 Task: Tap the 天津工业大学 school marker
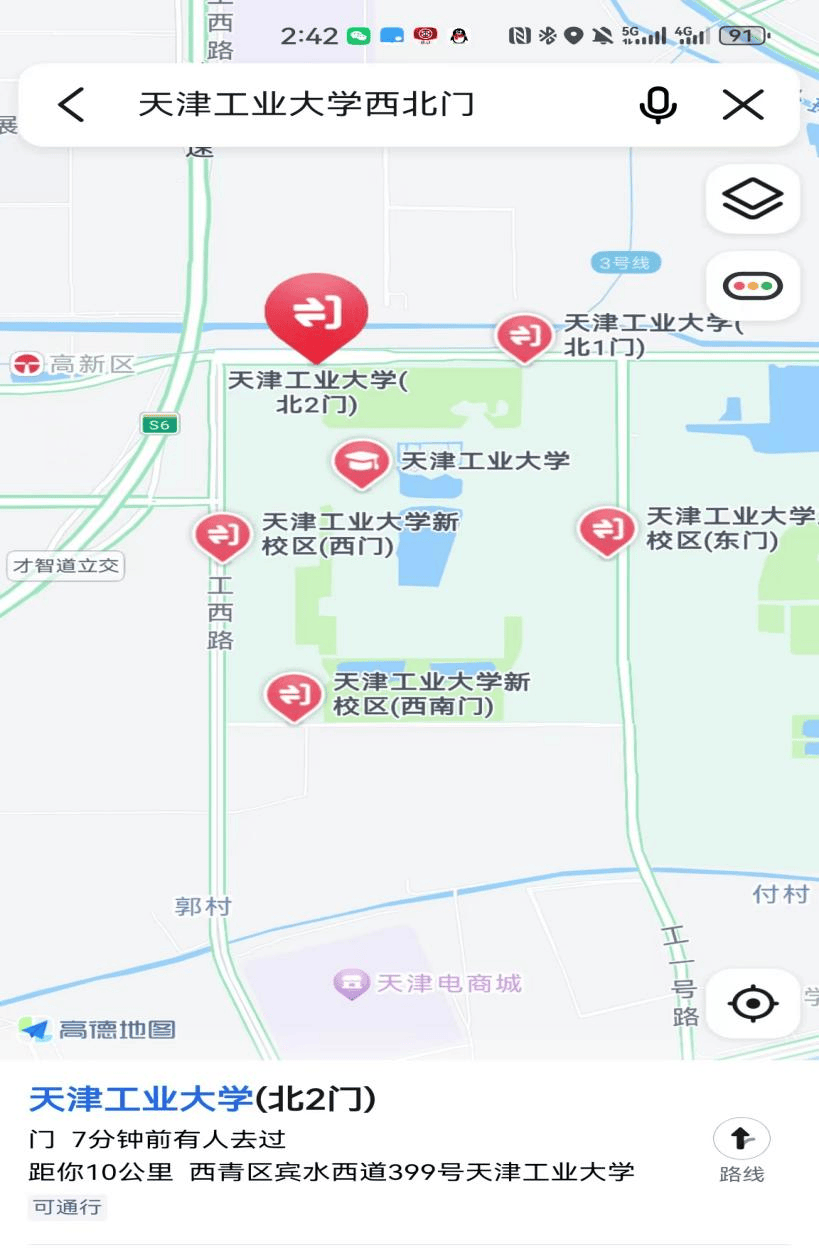pyautogui.click(x=361, y=461)
